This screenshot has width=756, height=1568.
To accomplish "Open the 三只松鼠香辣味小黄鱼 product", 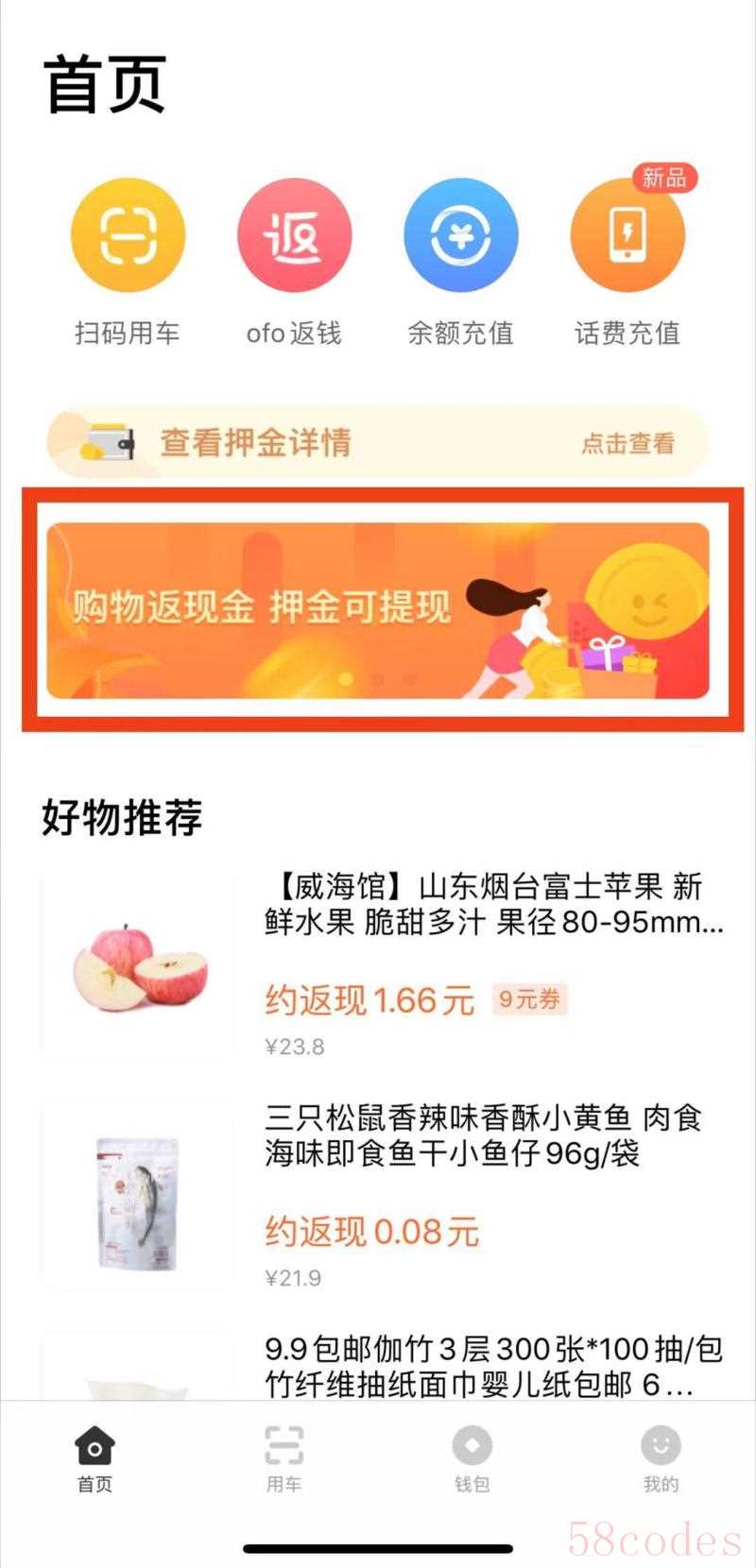I will pyautogui.click(x=383, y=1197).
